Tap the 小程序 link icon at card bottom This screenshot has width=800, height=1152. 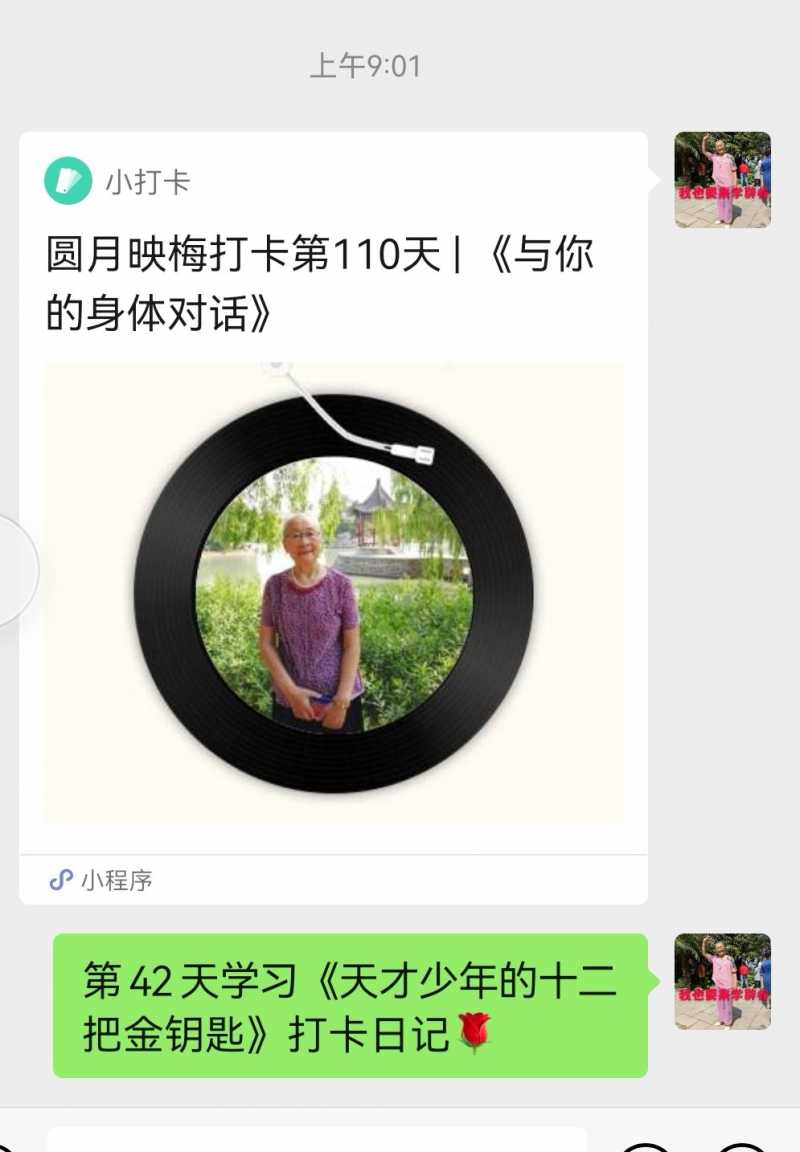(x=60, y=879)
